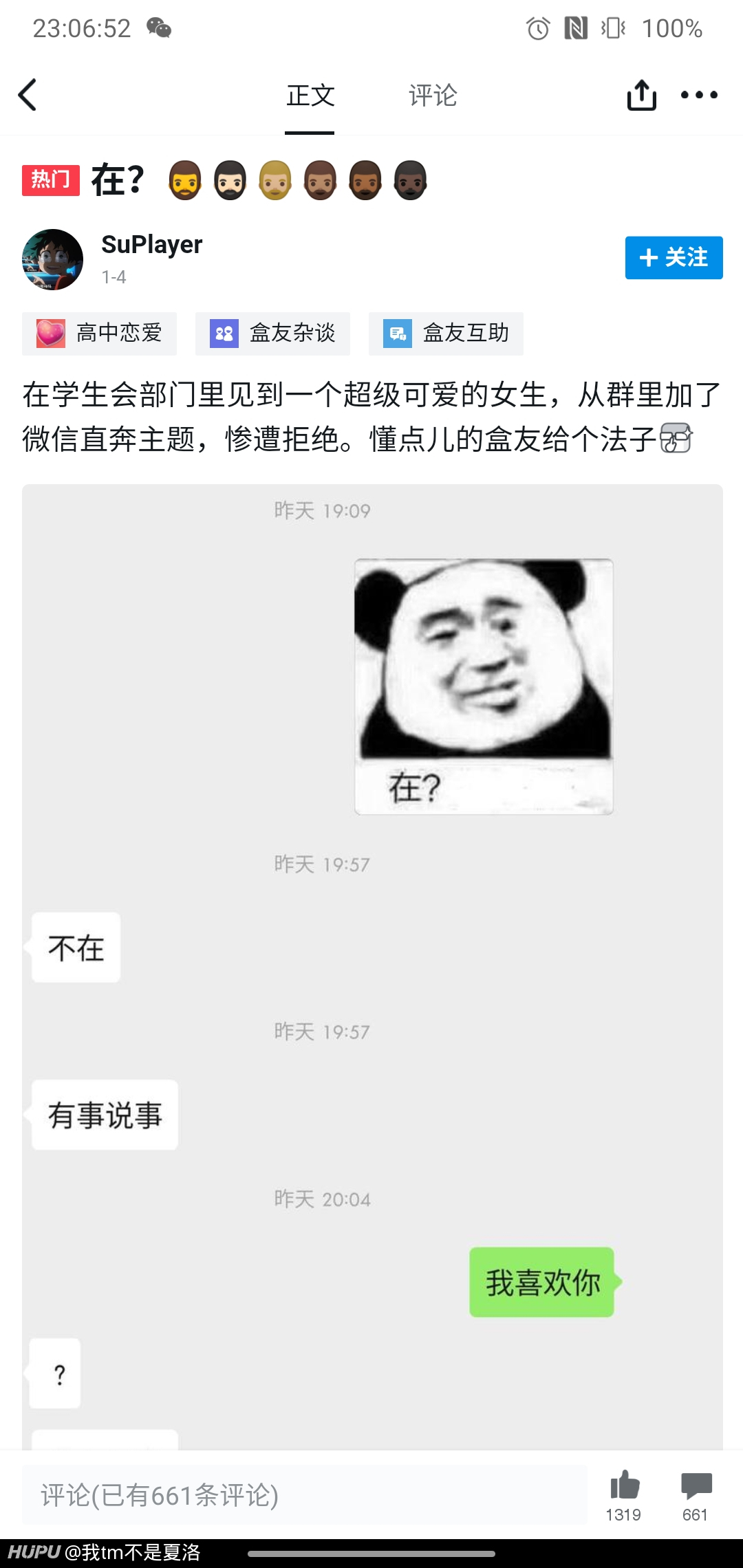This screenshot has height=1568, width=743.
Task: Go back using the top-left arrow
Action: point(28,95)
